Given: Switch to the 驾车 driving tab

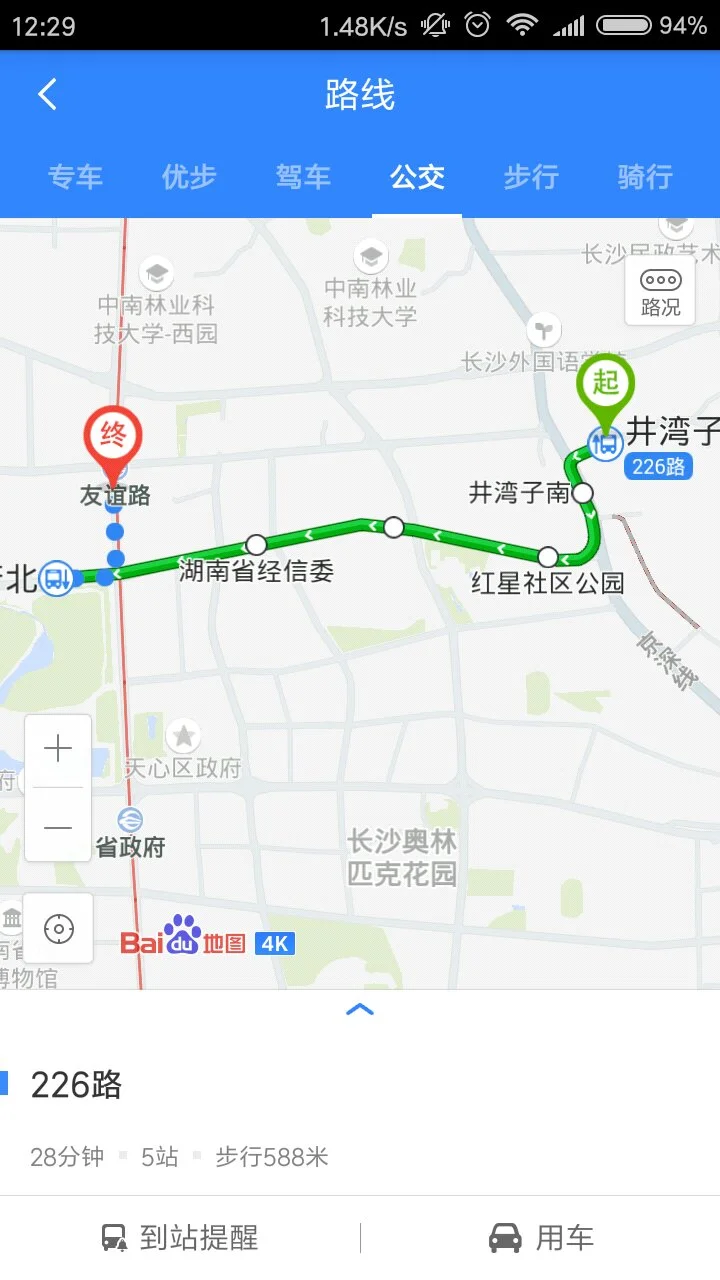Looking at the screenshot, I should (302, 176).
